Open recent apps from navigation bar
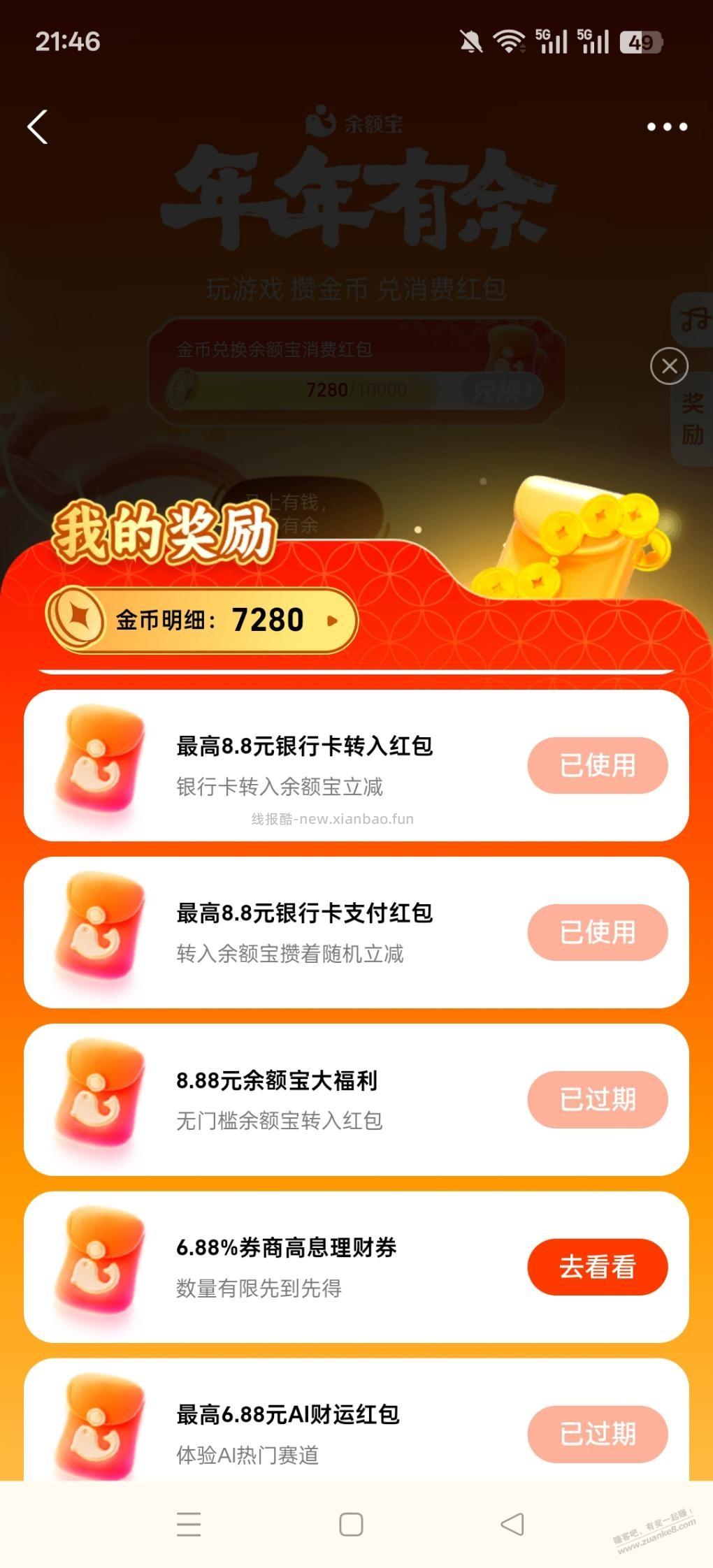Viewport: 713px width, 1568px height. point(189,1524)
